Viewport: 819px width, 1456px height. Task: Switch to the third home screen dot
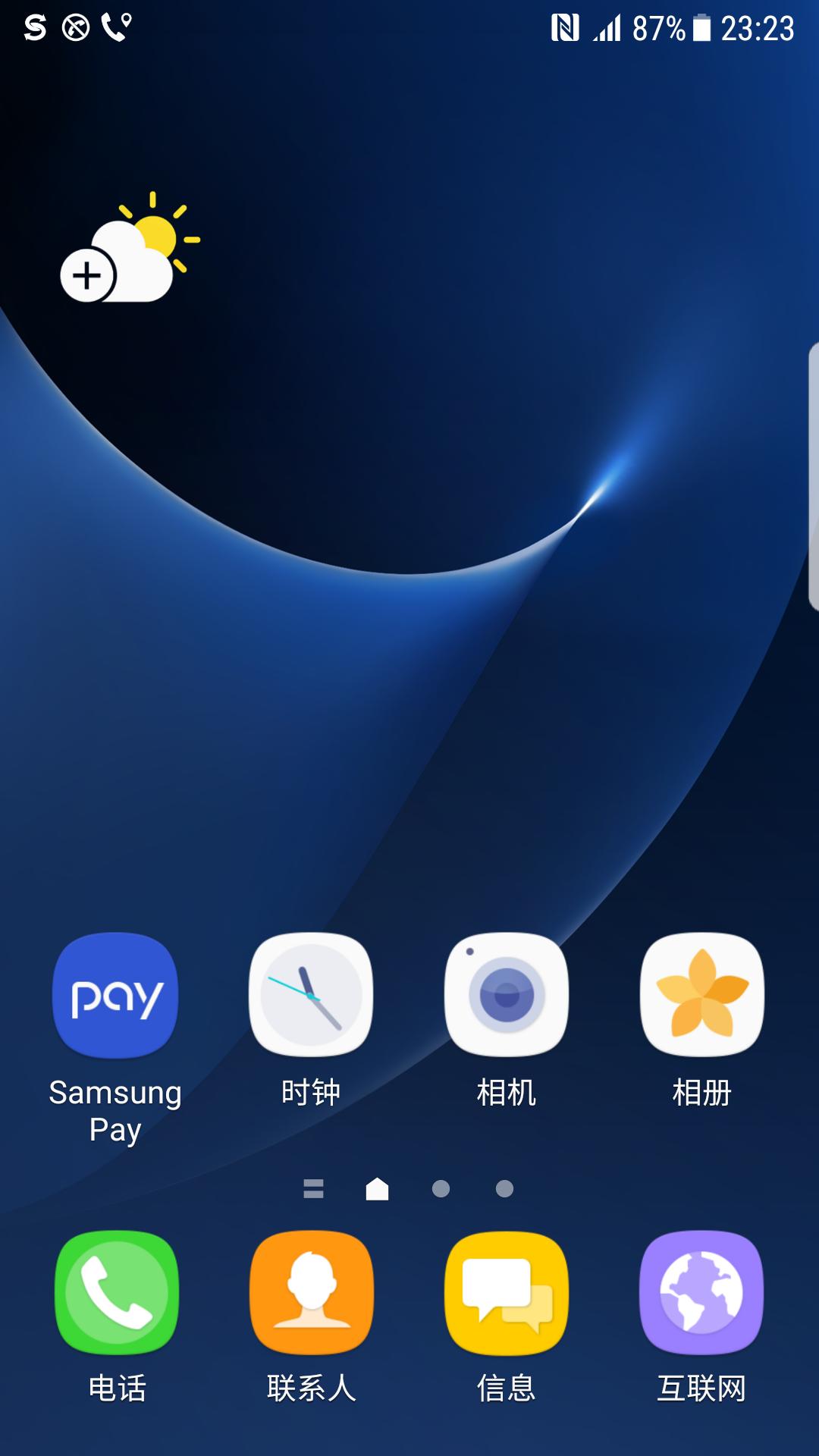(x=503, y=1188)
